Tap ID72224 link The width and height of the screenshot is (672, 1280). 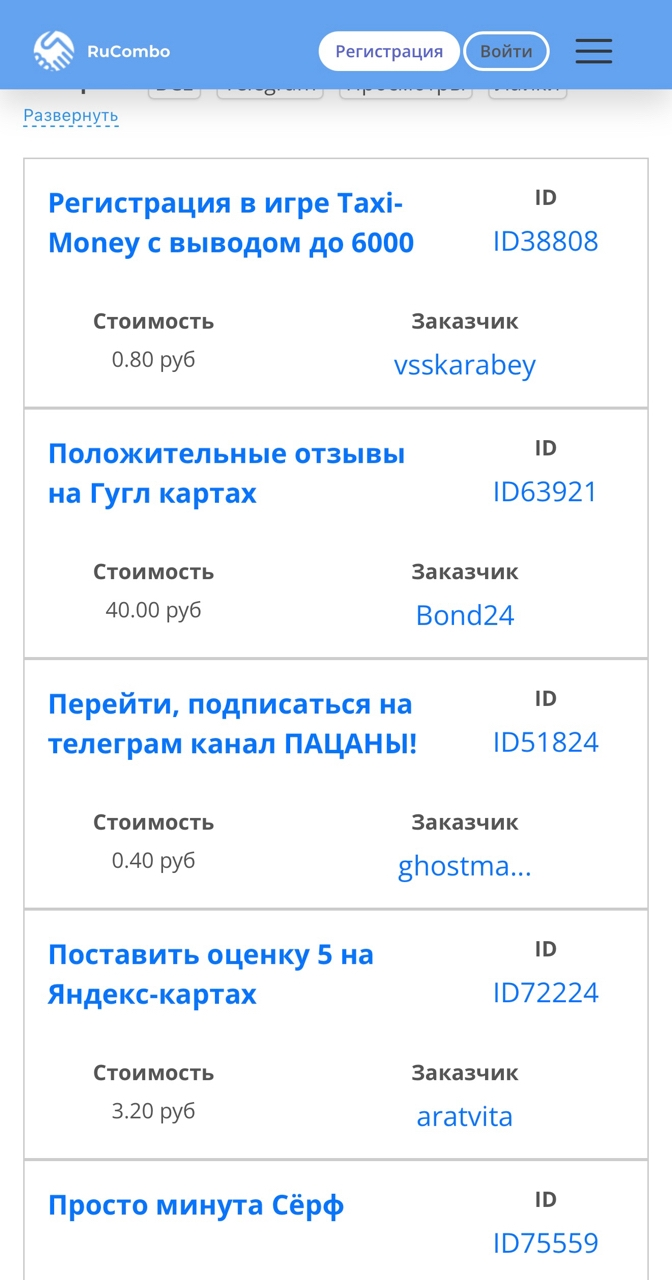click(545, 993)
